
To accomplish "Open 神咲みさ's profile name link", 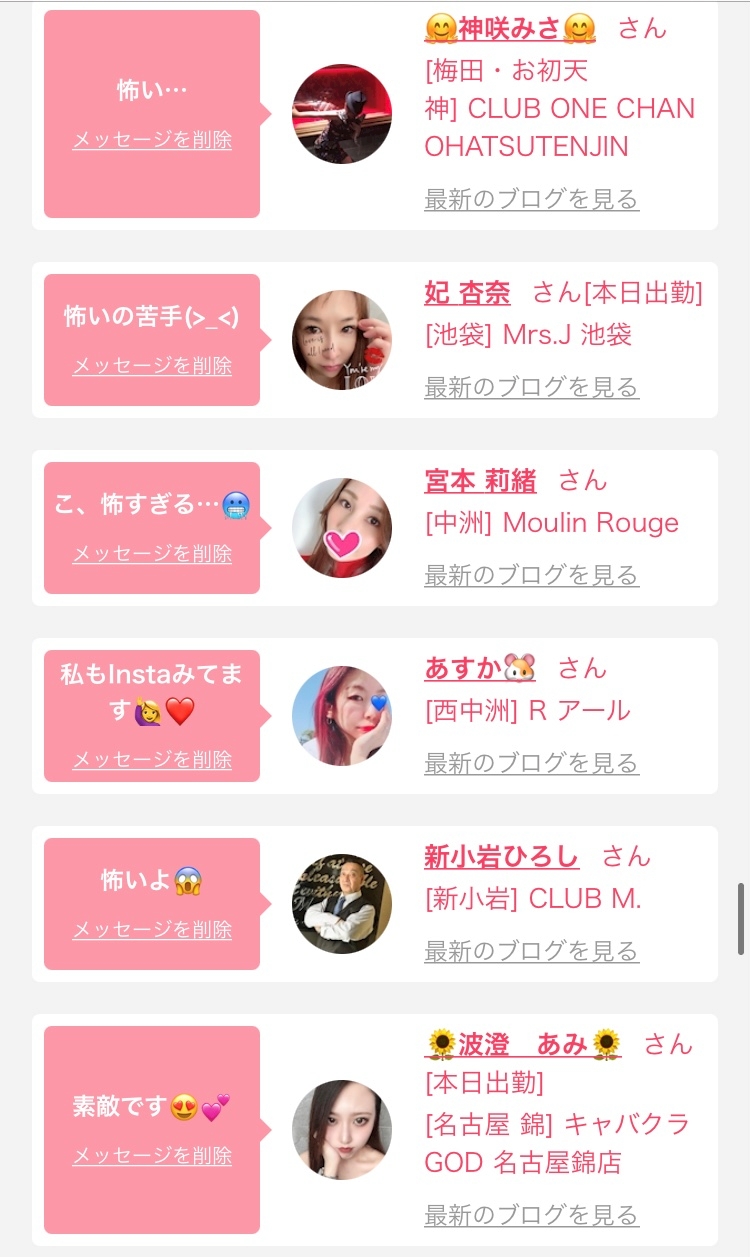I will 511,28.
